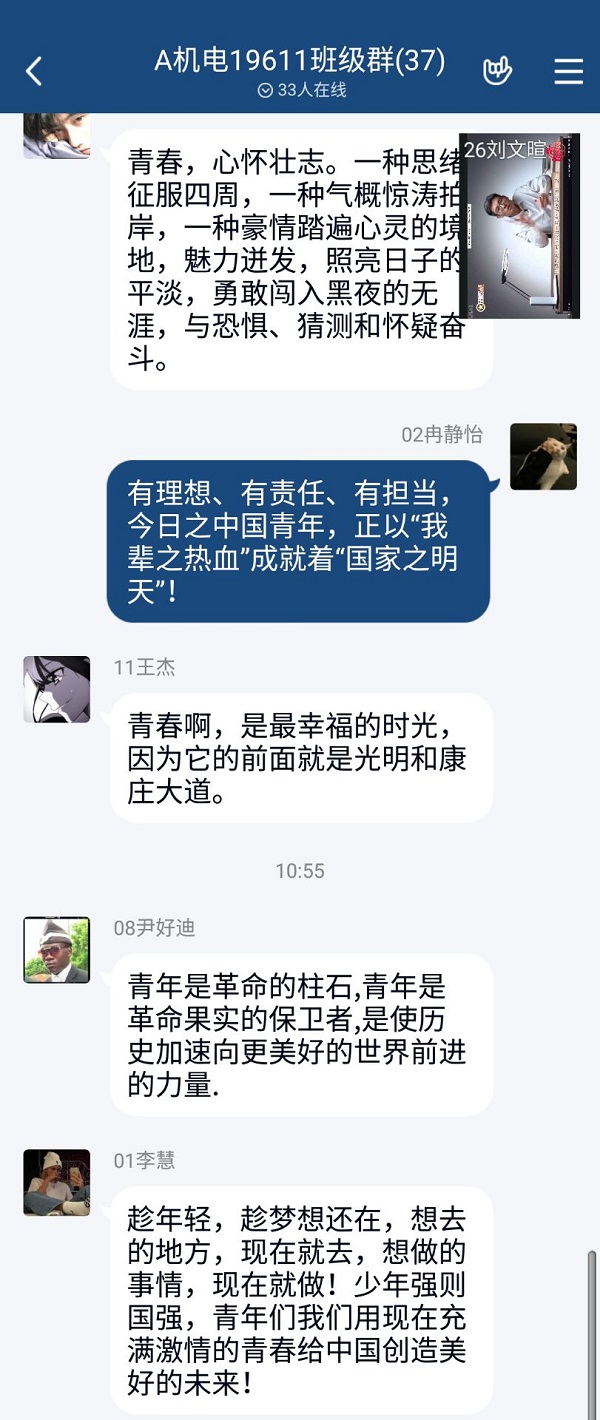Open the group voice call hand icon
The image size is (600, 1420).
point(498,70)
